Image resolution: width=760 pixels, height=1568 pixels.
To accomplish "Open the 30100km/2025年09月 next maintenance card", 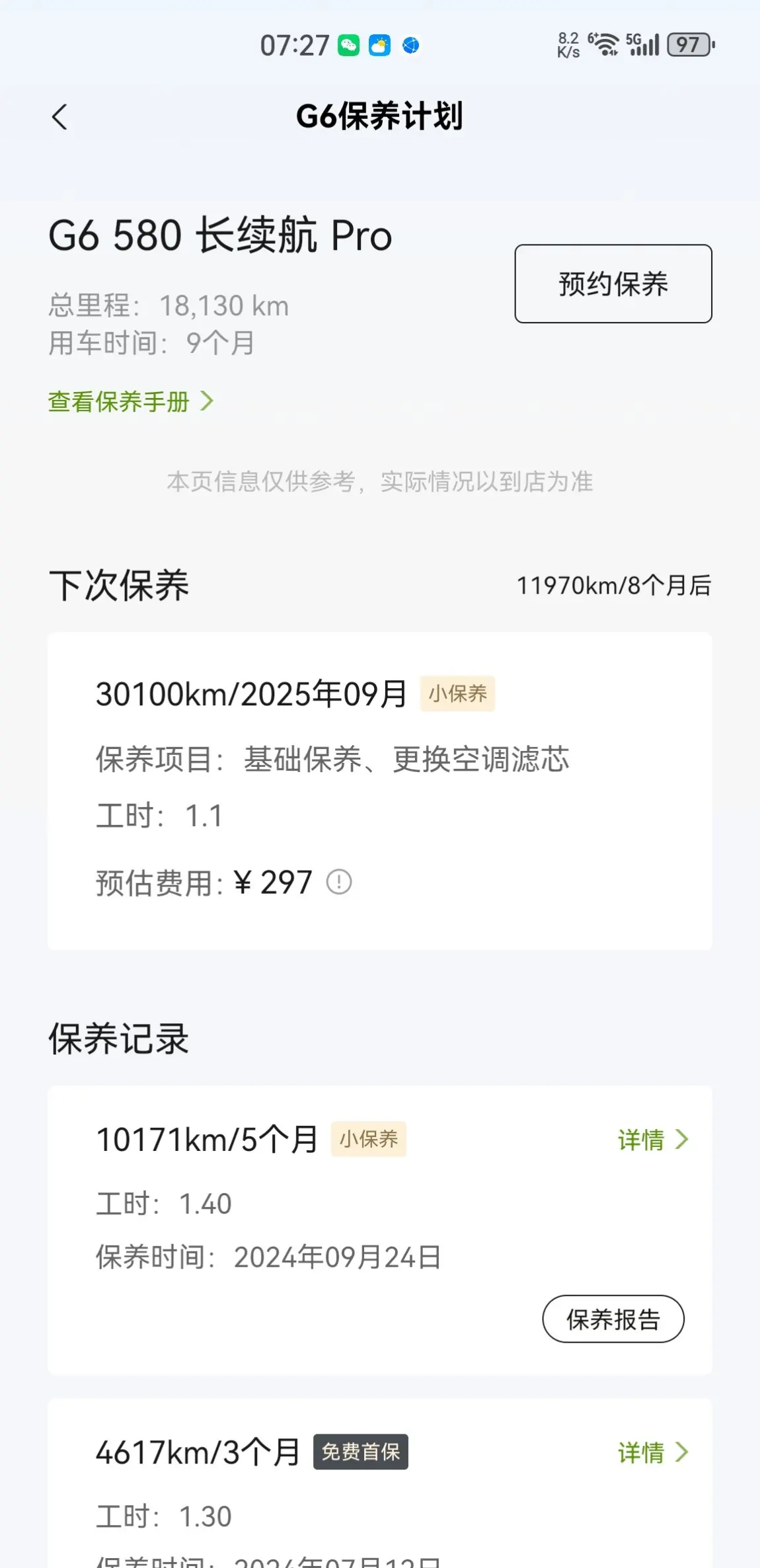I will pyautogui.click(x=379, y=791).
